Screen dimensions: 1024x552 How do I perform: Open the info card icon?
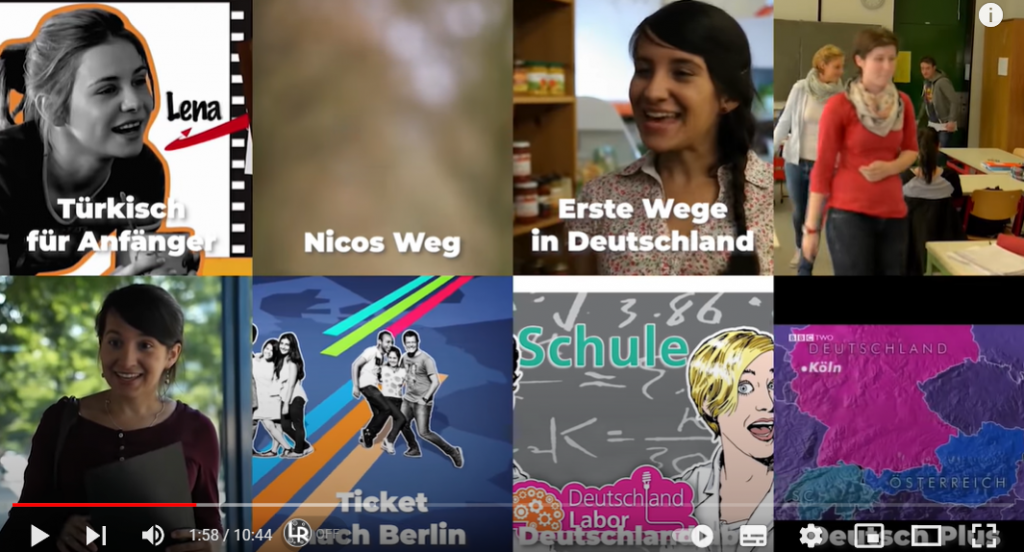(x=990, y=14)
